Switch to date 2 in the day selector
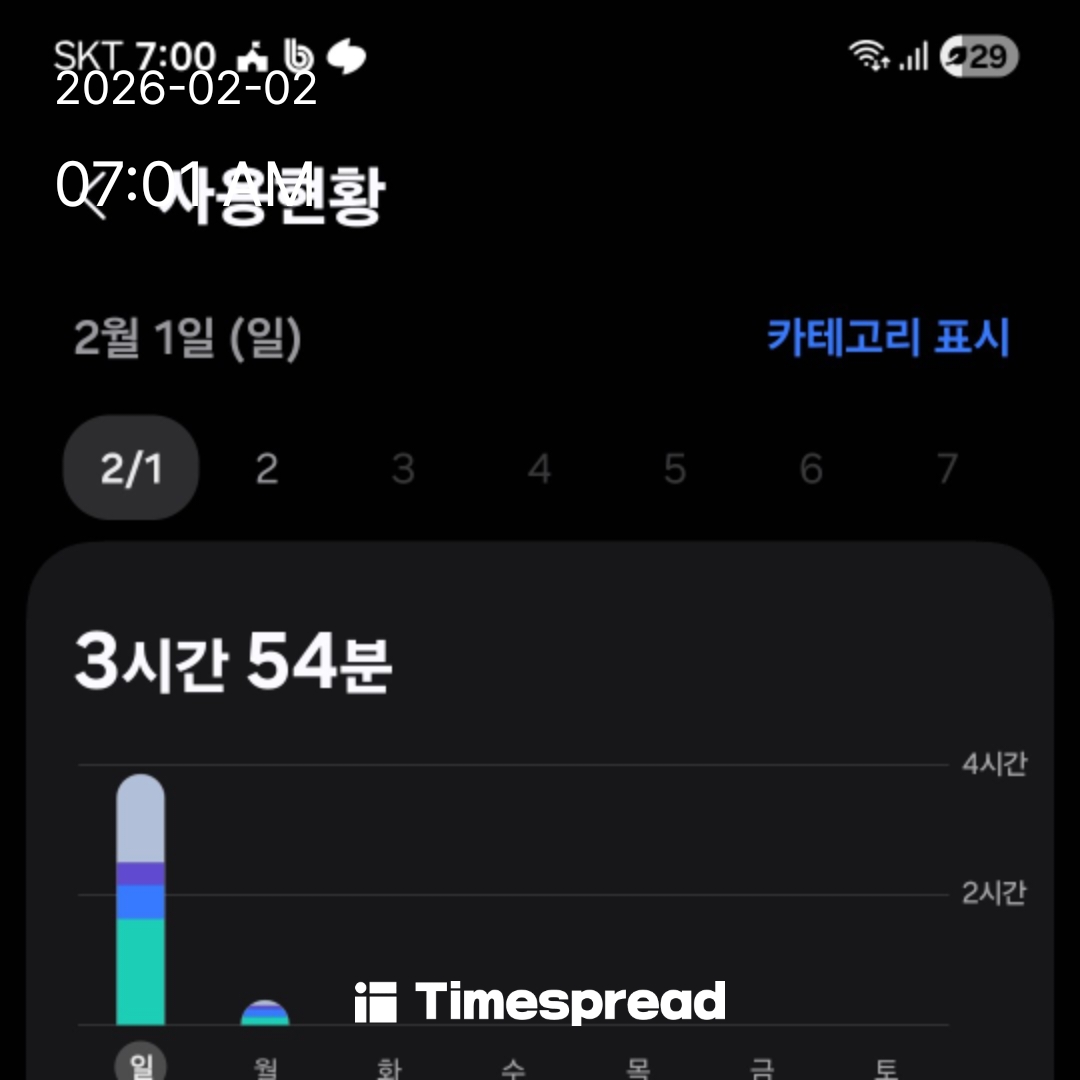Viewport: 1080px width, 1080px height. (x=266, y=468)
